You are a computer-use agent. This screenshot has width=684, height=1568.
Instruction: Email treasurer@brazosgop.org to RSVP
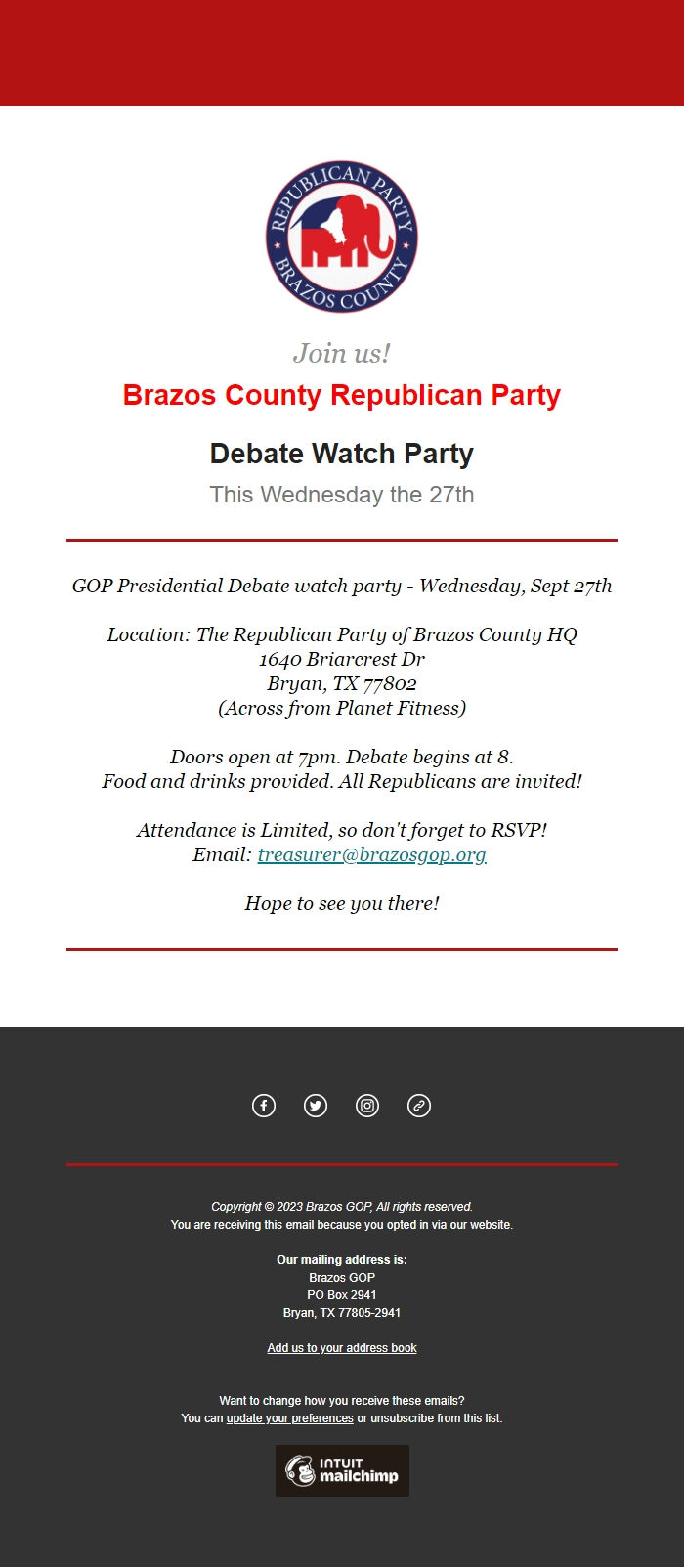click(x=371, y=855)
